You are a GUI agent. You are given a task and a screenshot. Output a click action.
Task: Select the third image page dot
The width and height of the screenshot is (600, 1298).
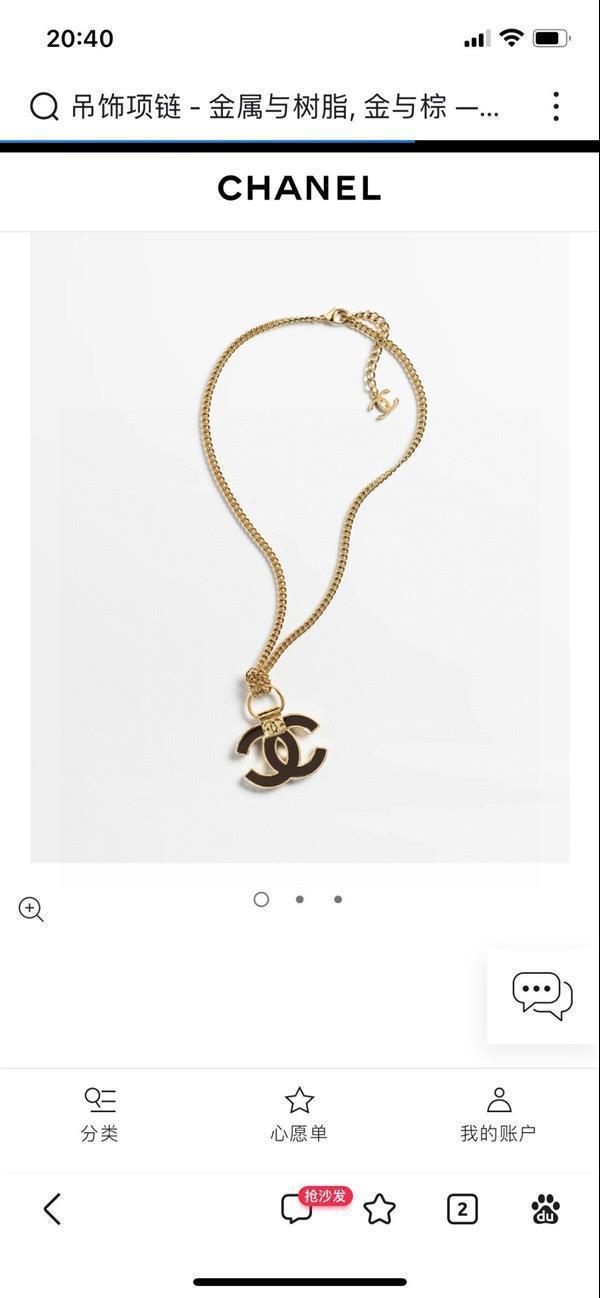pyautogui.click(x=338, y=899)
